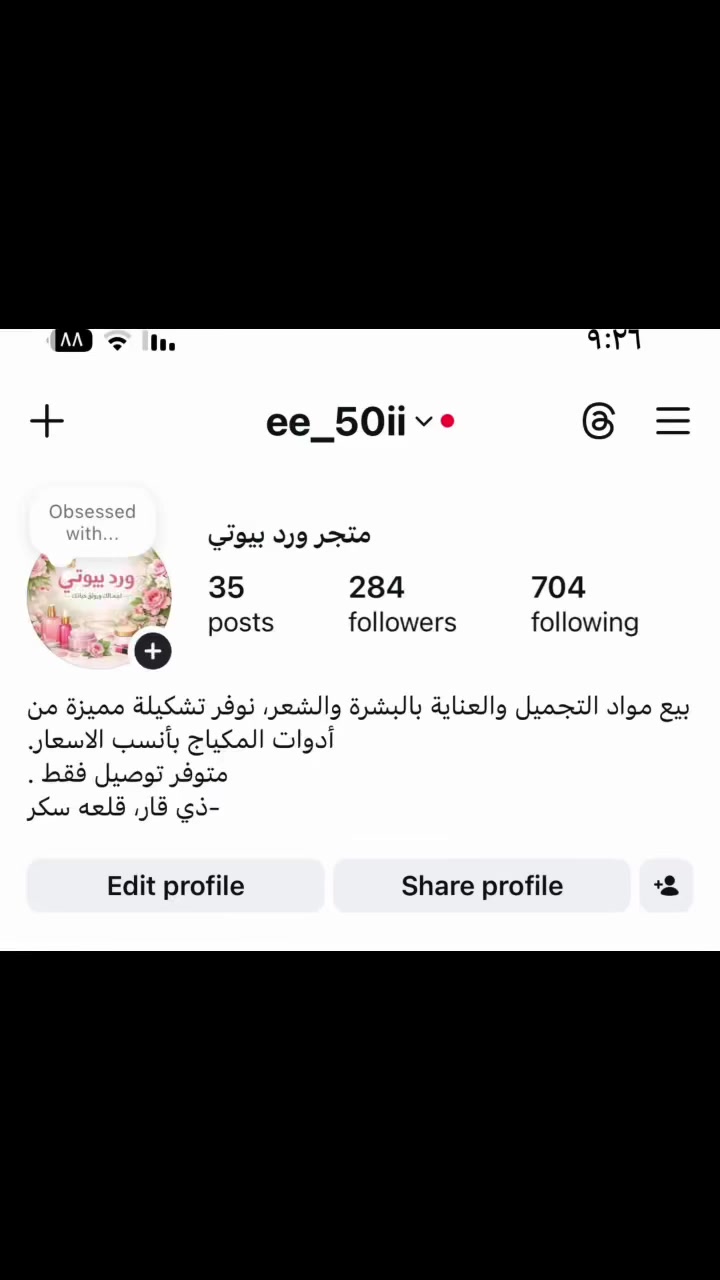View the 704 following list
The height and width of the screenshot is (1280, 720).
(584, 604)
